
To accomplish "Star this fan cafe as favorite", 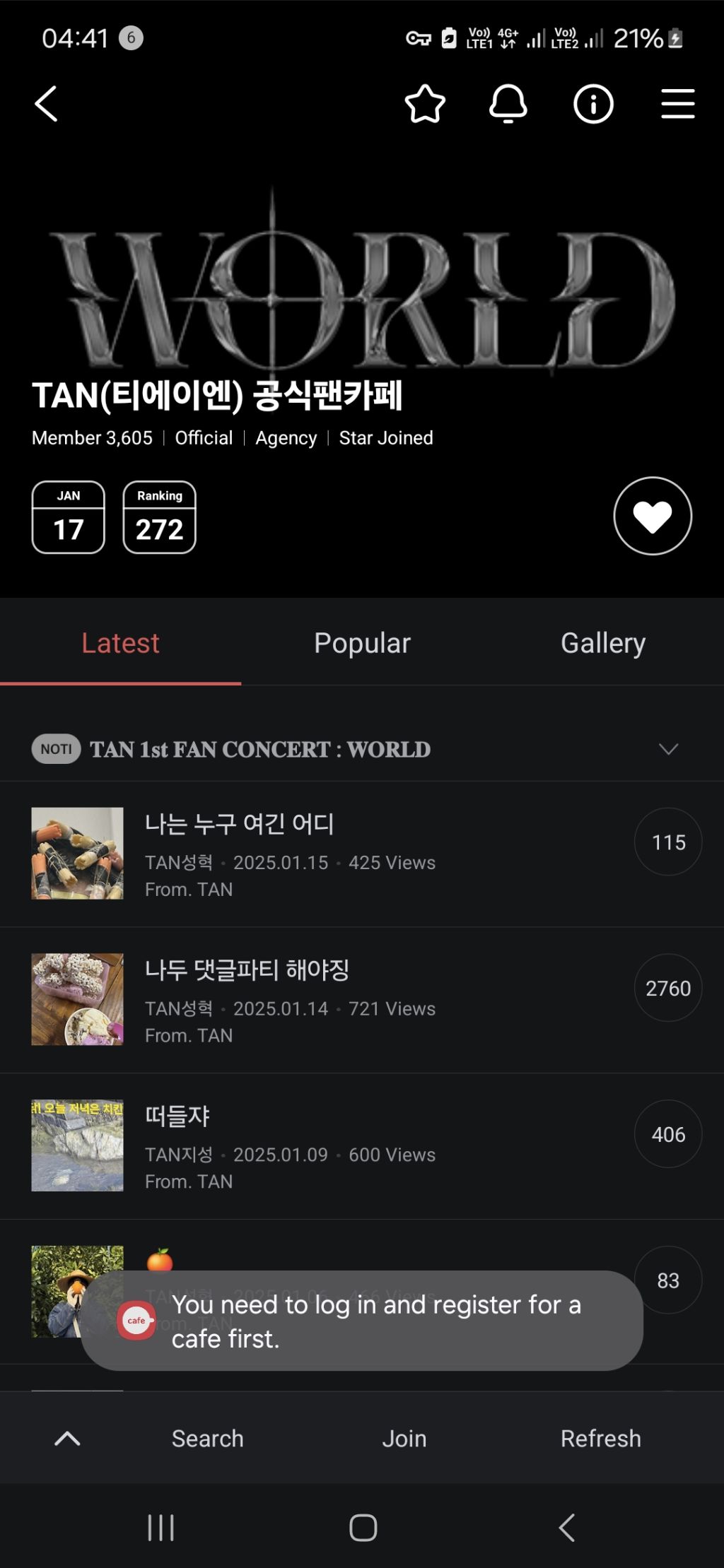I will [x=425, y=105].
